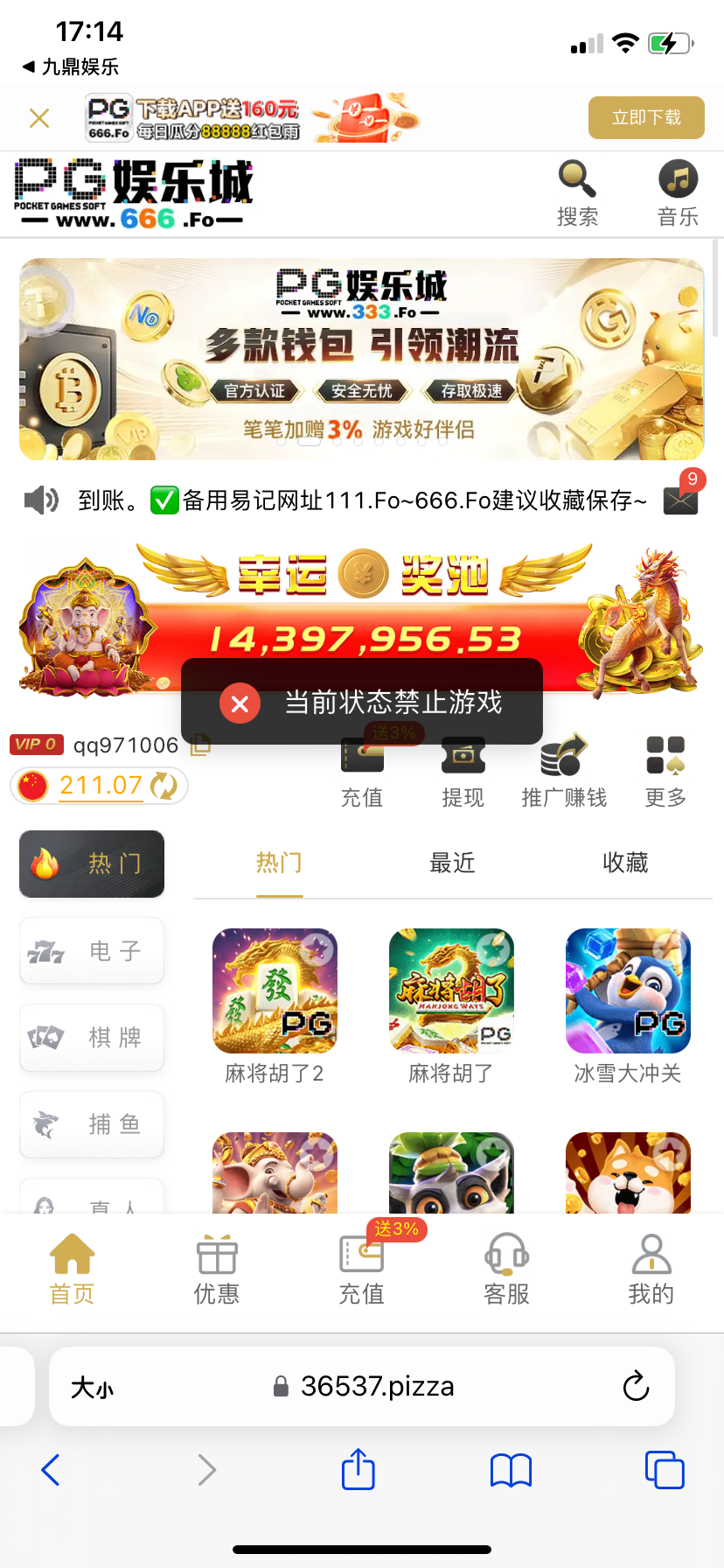Screen dimensions: 724x1568
Task: Go to the 优惠 bottom tab
Action: point(217,1270)
